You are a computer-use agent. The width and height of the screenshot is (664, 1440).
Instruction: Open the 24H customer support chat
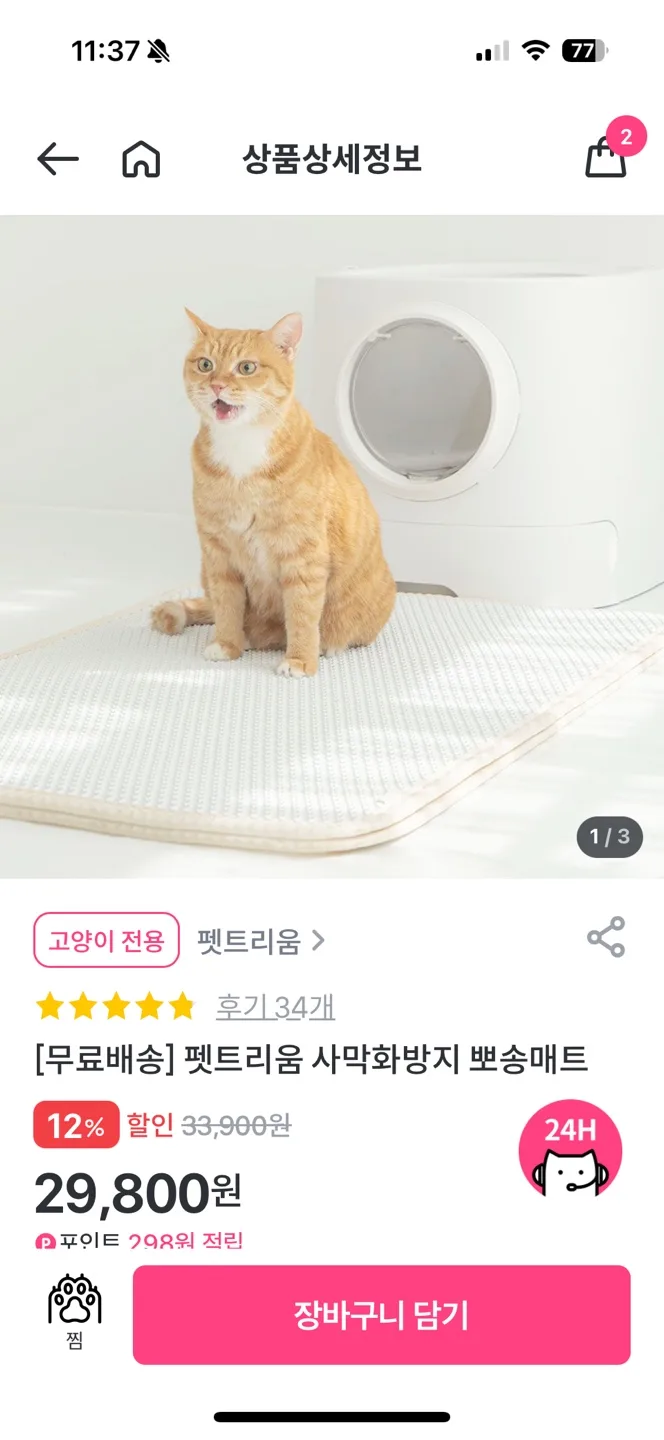(x=570, y=1151)
